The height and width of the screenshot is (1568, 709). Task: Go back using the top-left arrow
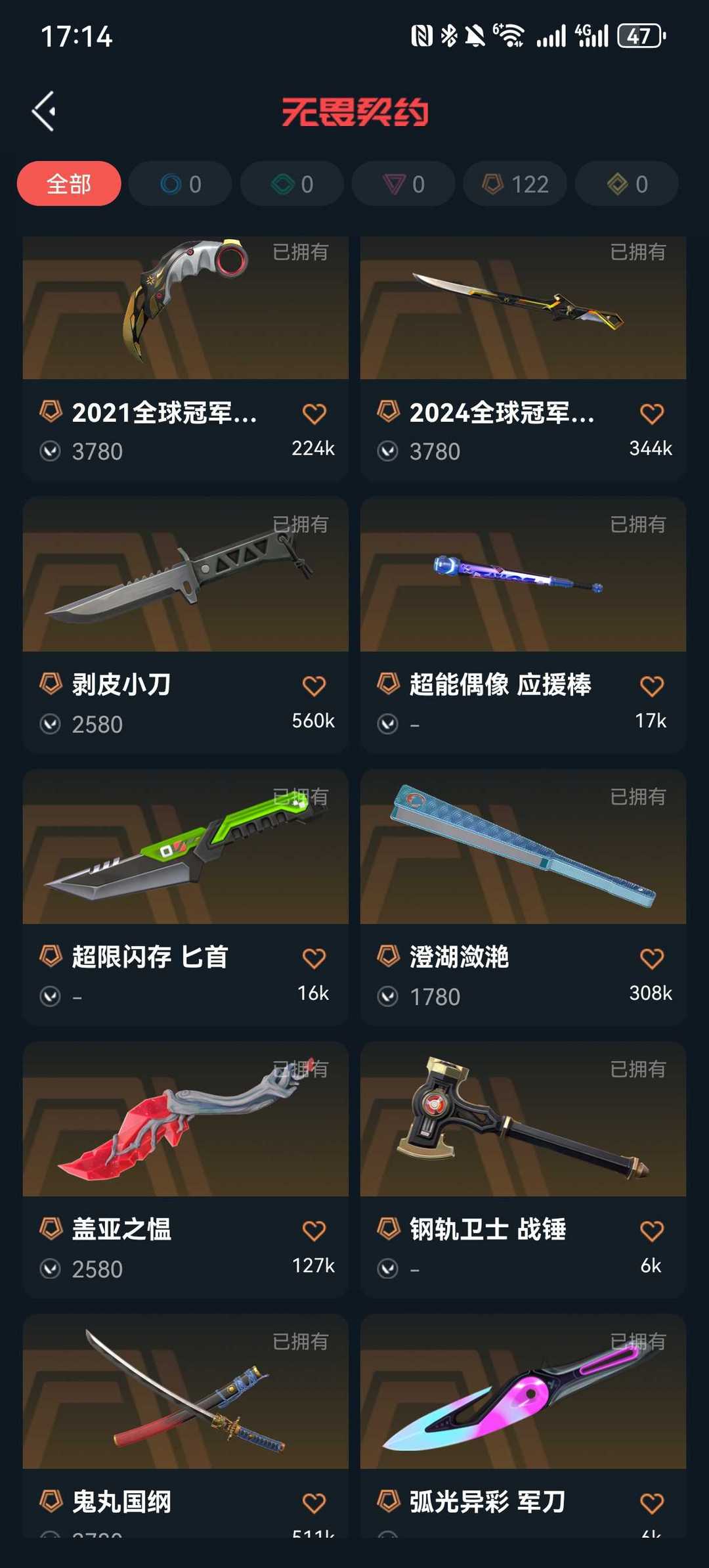(44, 111)
